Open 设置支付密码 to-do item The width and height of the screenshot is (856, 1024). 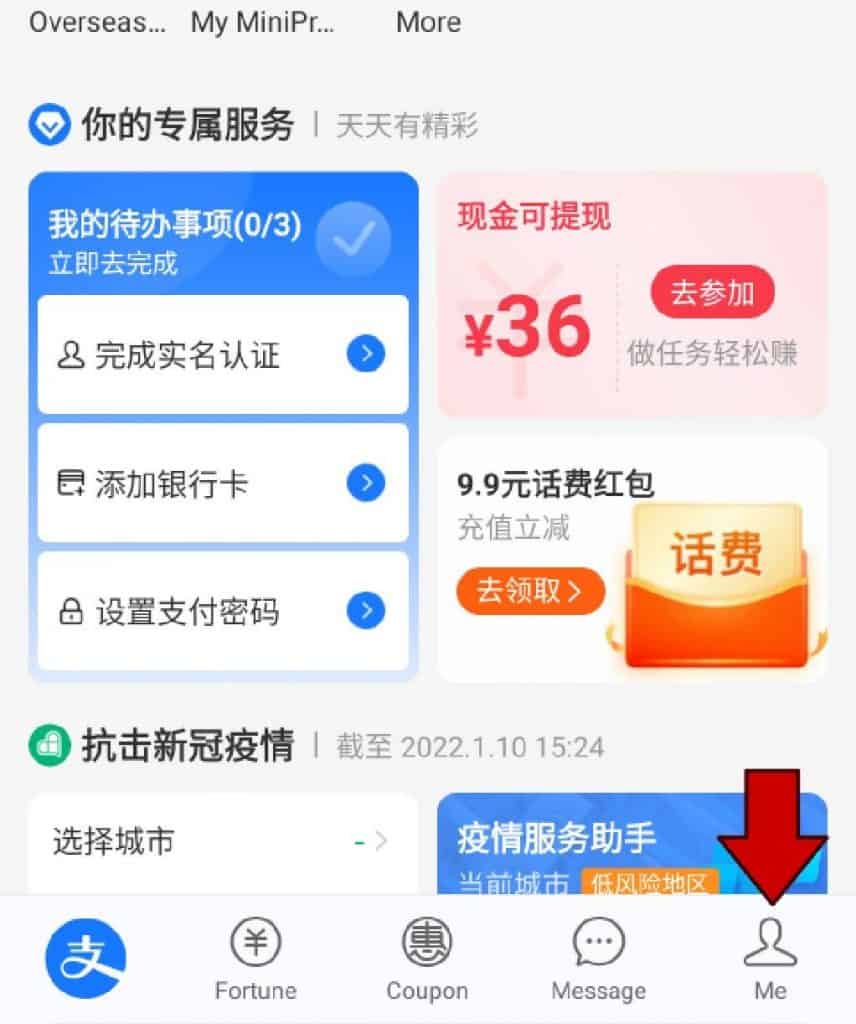click(x=223, y=611)
